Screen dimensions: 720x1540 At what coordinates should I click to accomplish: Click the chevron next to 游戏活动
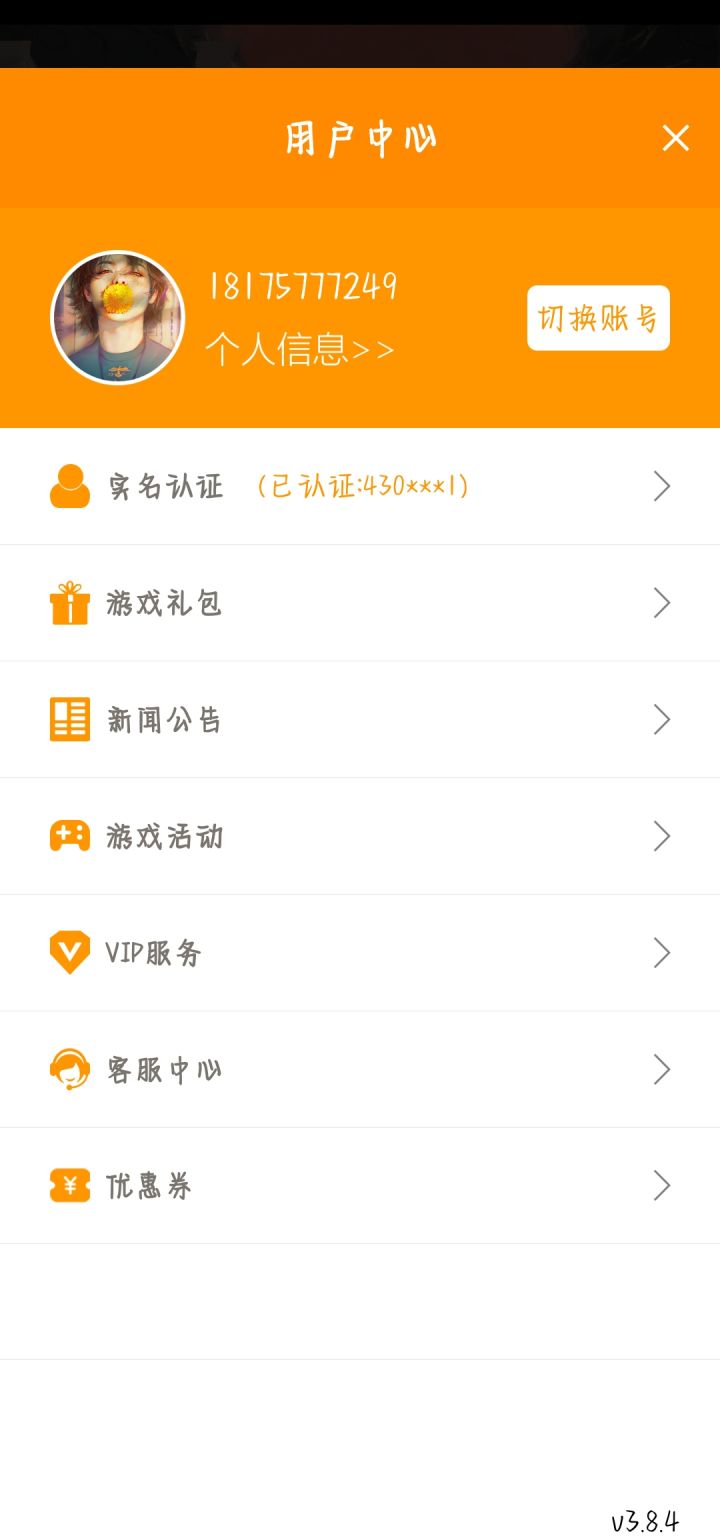661,836
